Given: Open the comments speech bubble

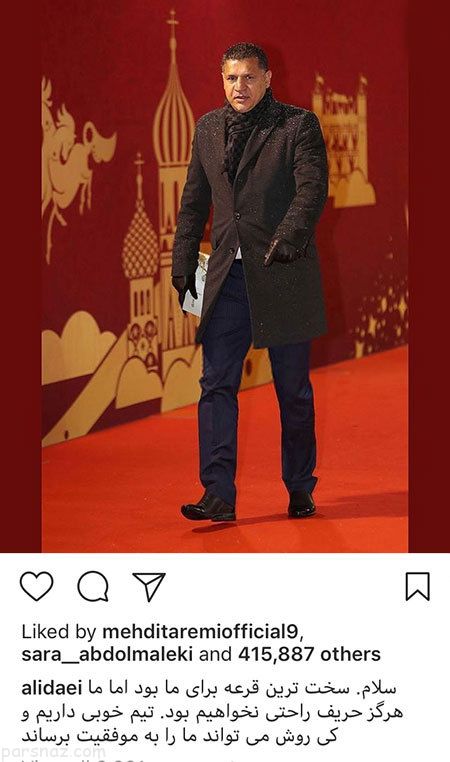Looking at the screenshot, I should point(93,587).
